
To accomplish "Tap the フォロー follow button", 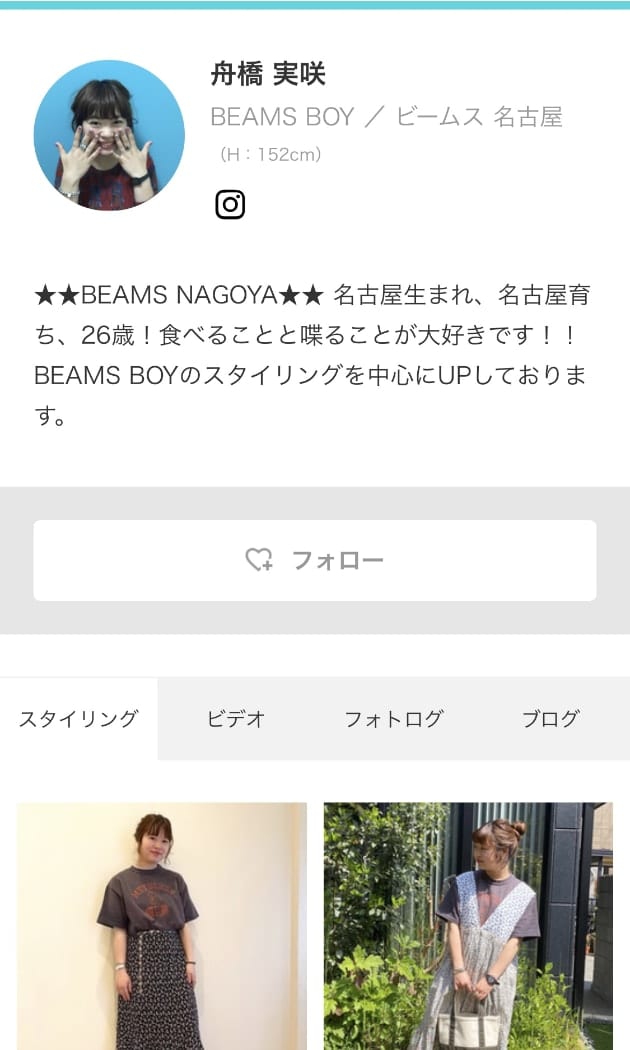I will [x=315, y=560].
